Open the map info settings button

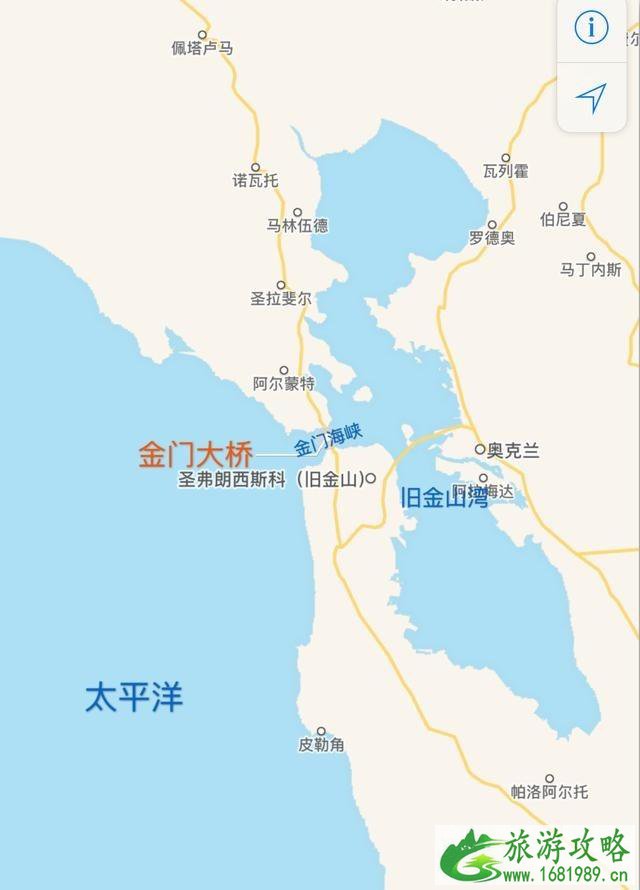coord(591,29)
